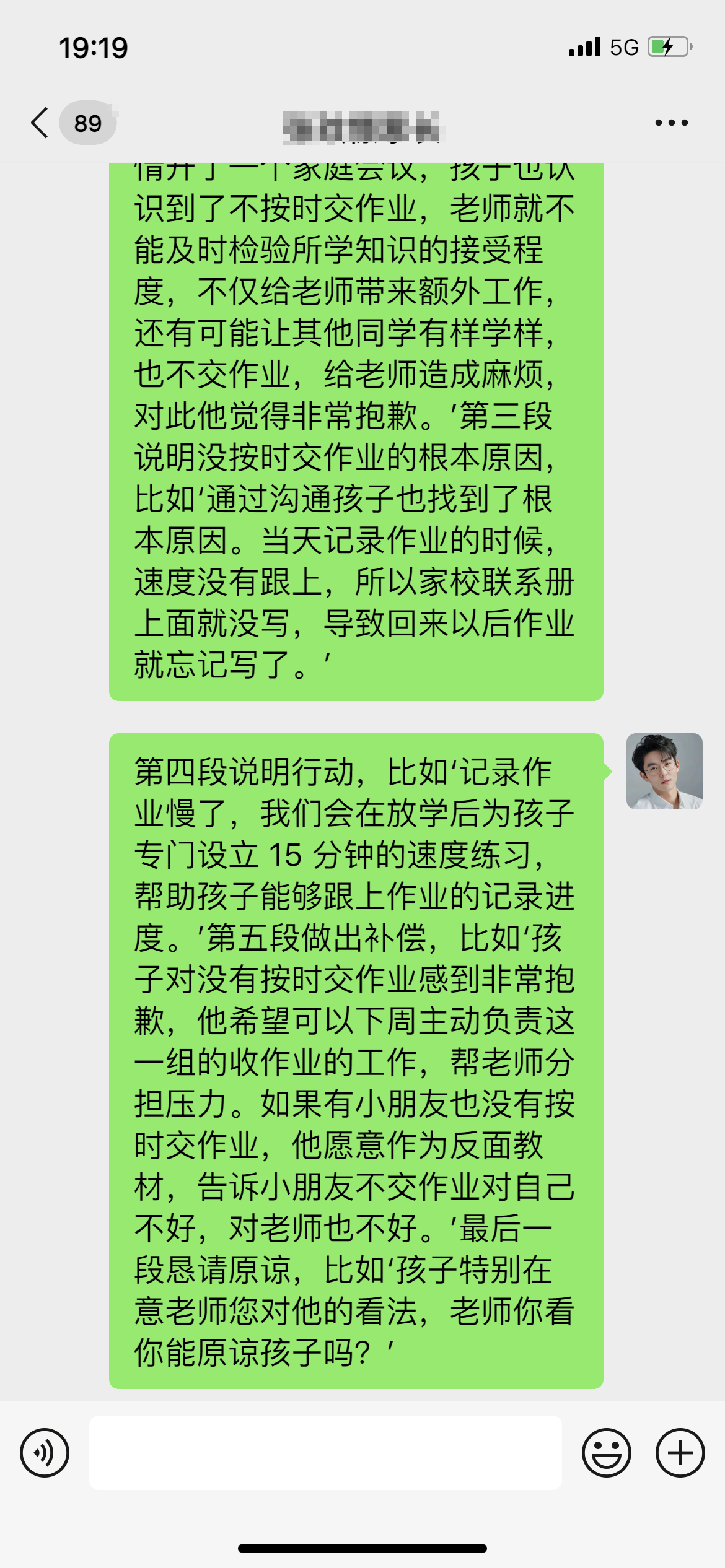Open the emoji sticker panel
This screenshot has width=725, height=1568.
[x=607, y=1453]
